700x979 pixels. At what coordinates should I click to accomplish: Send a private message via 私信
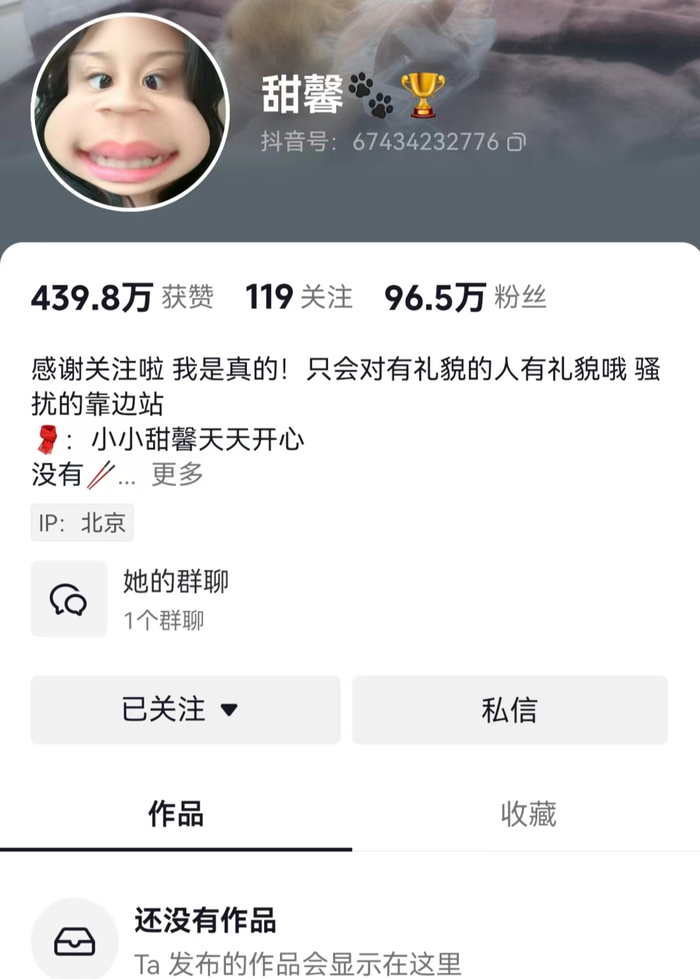[x=509, y=709]
